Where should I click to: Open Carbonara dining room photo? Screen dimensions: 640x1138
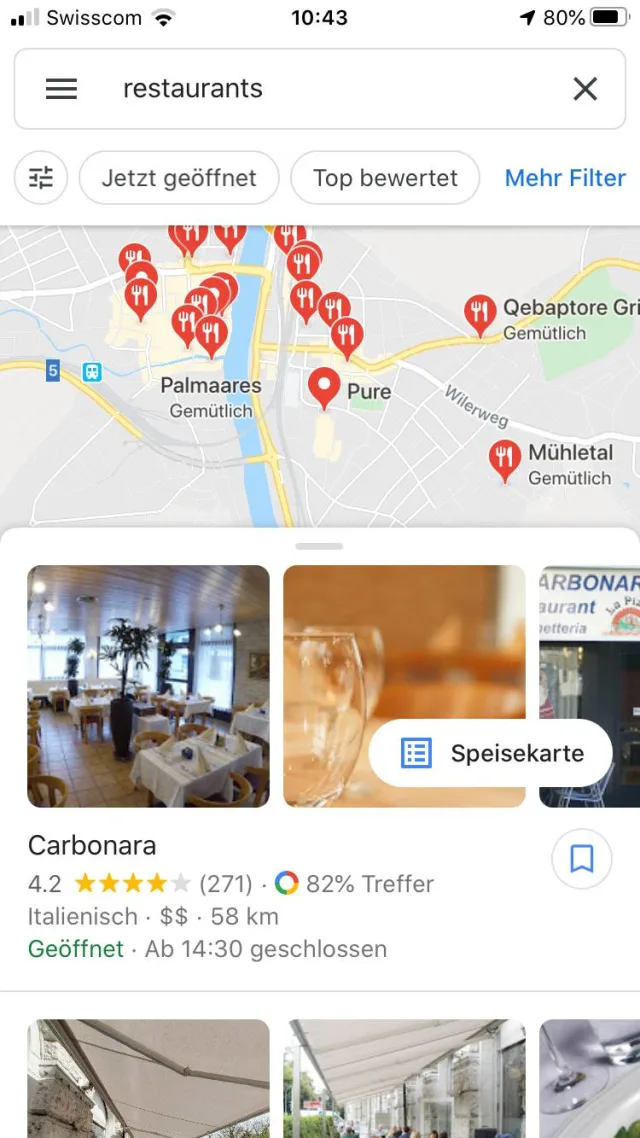[x=148, y=686]
